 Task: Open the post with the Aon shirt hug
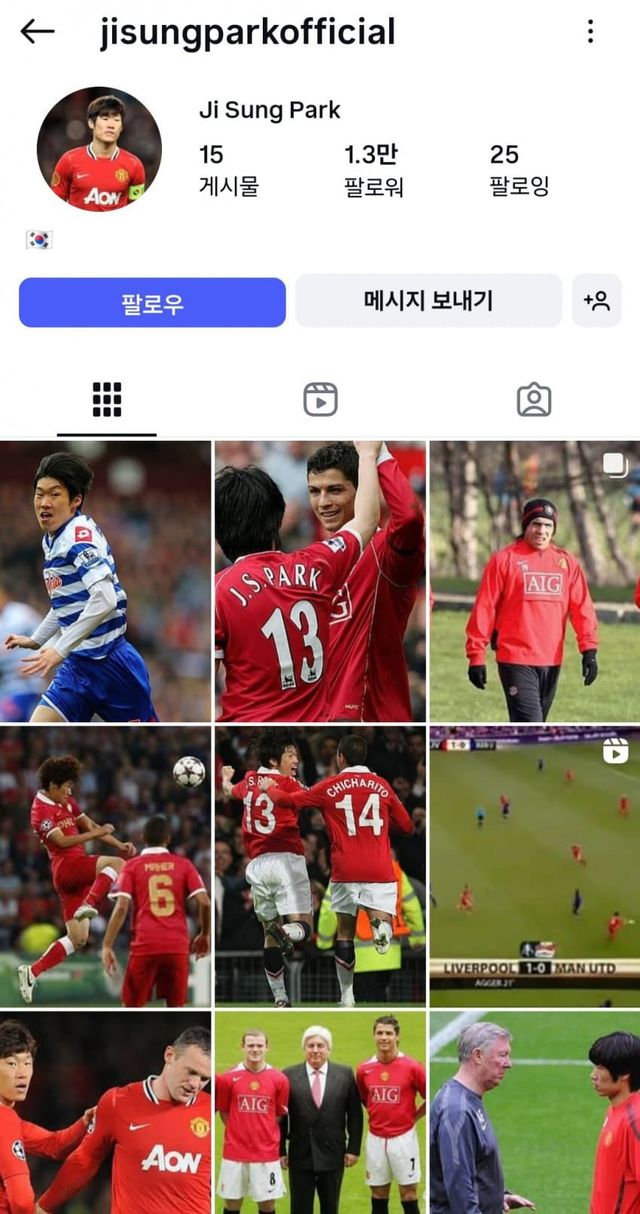coord(105,1112)
